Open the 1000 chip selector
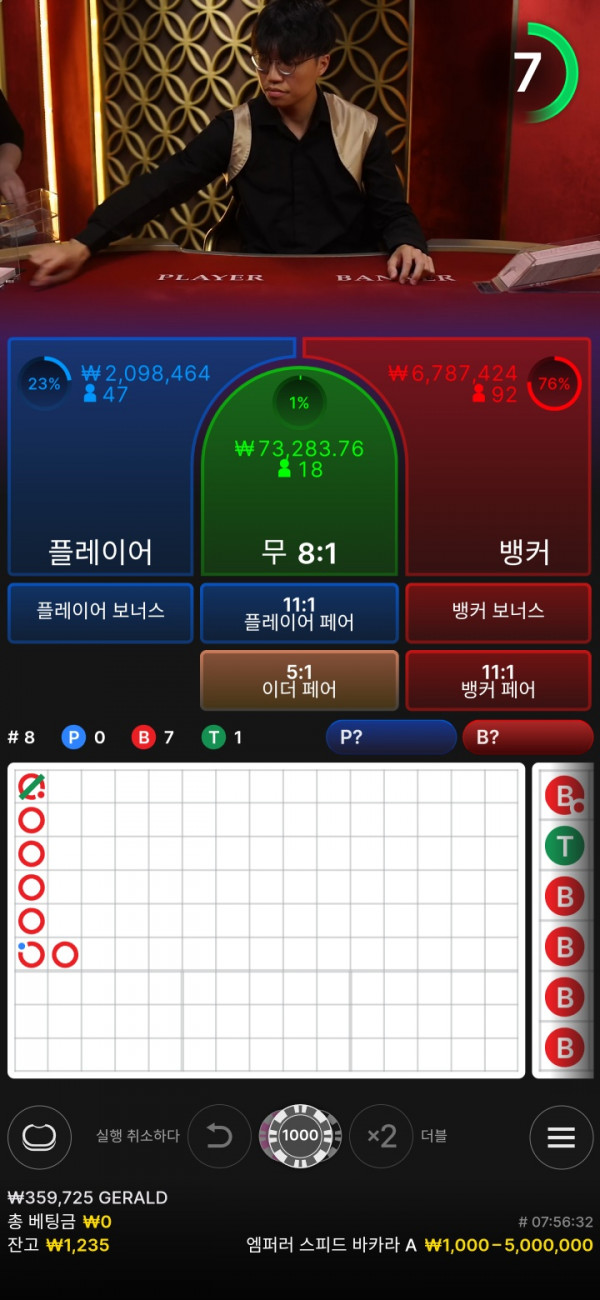 pos(300,1136)
